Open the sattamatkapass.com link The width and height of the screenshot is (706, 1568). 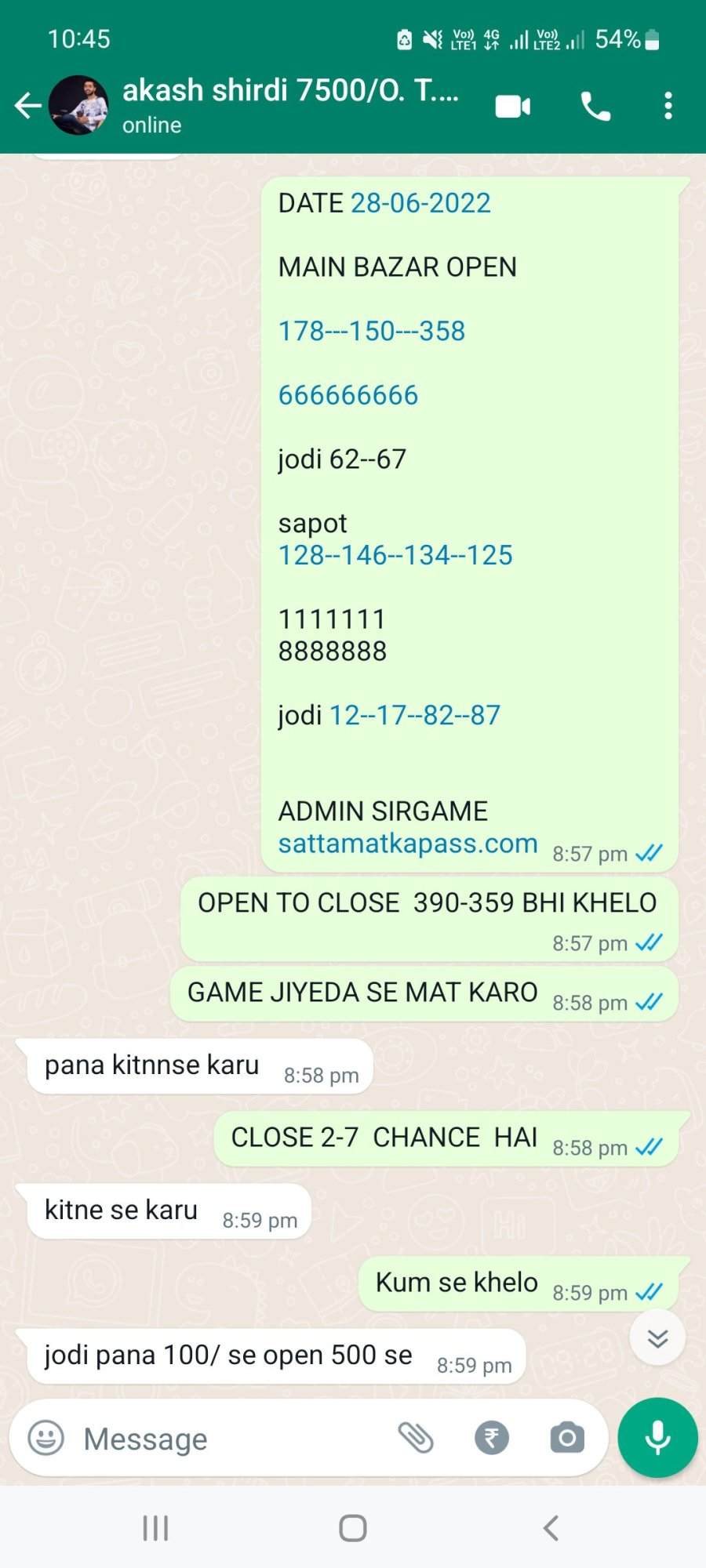coord(408,844)
